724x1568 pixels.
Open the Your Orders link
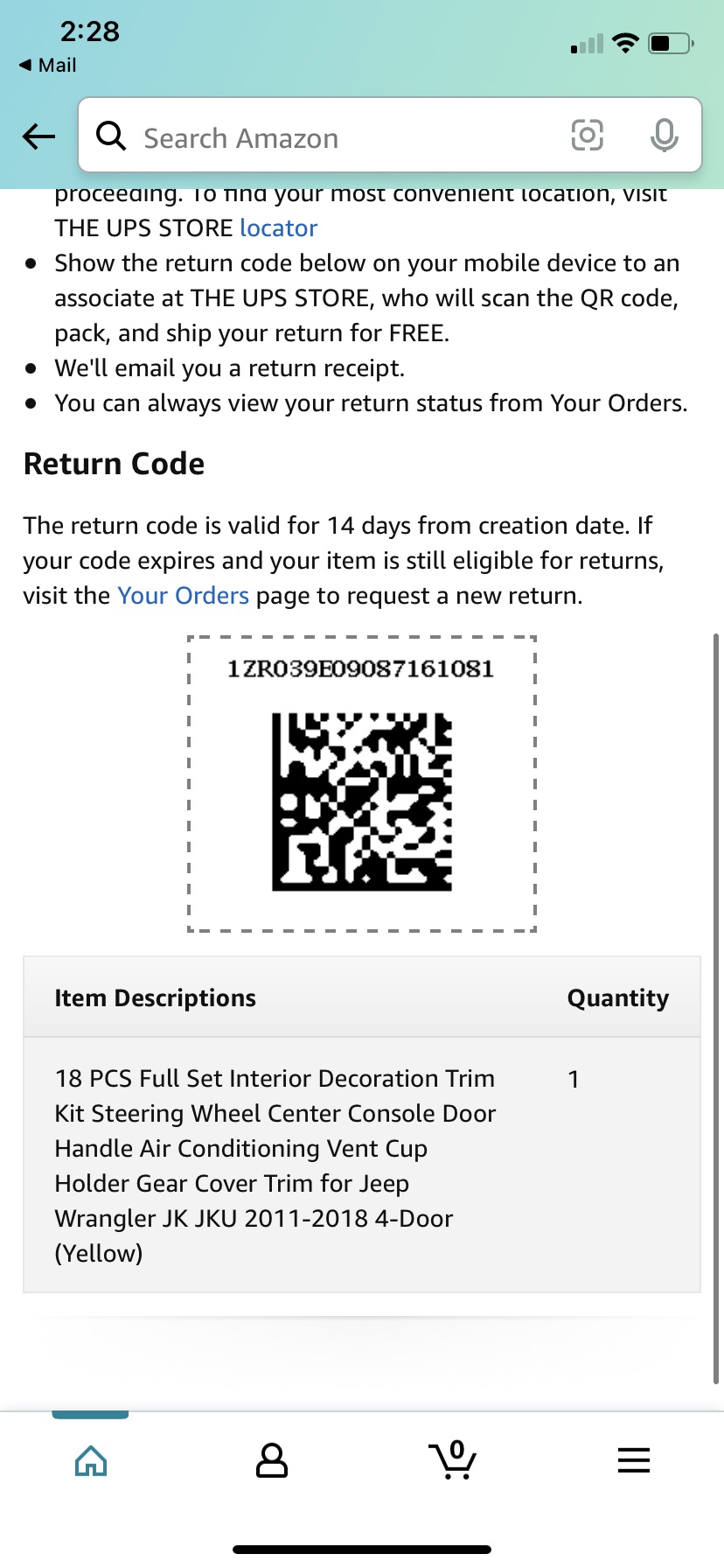[183, 596]
